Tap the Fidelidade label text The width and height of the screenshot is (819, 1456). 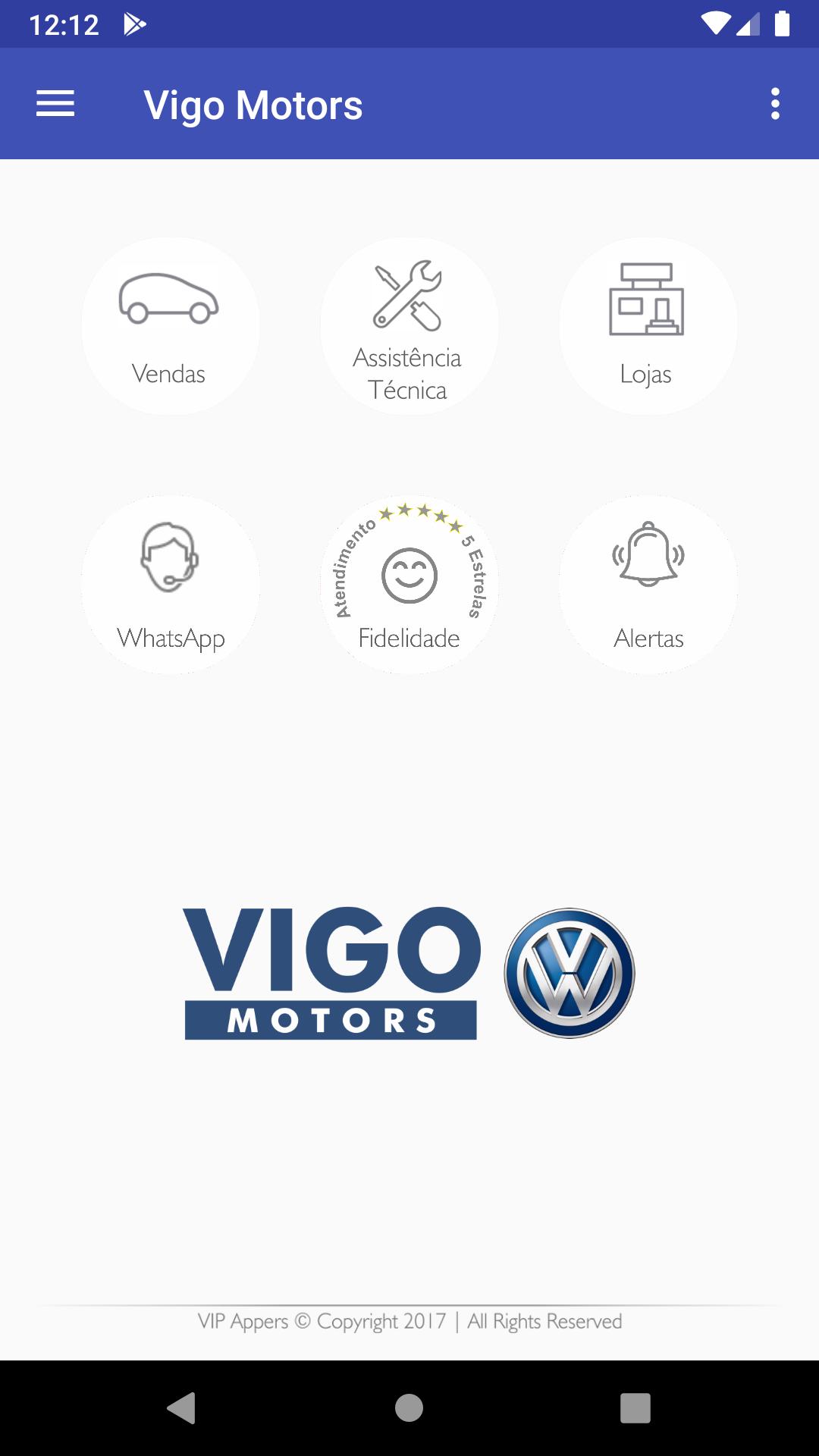click(x=409, y=639)
